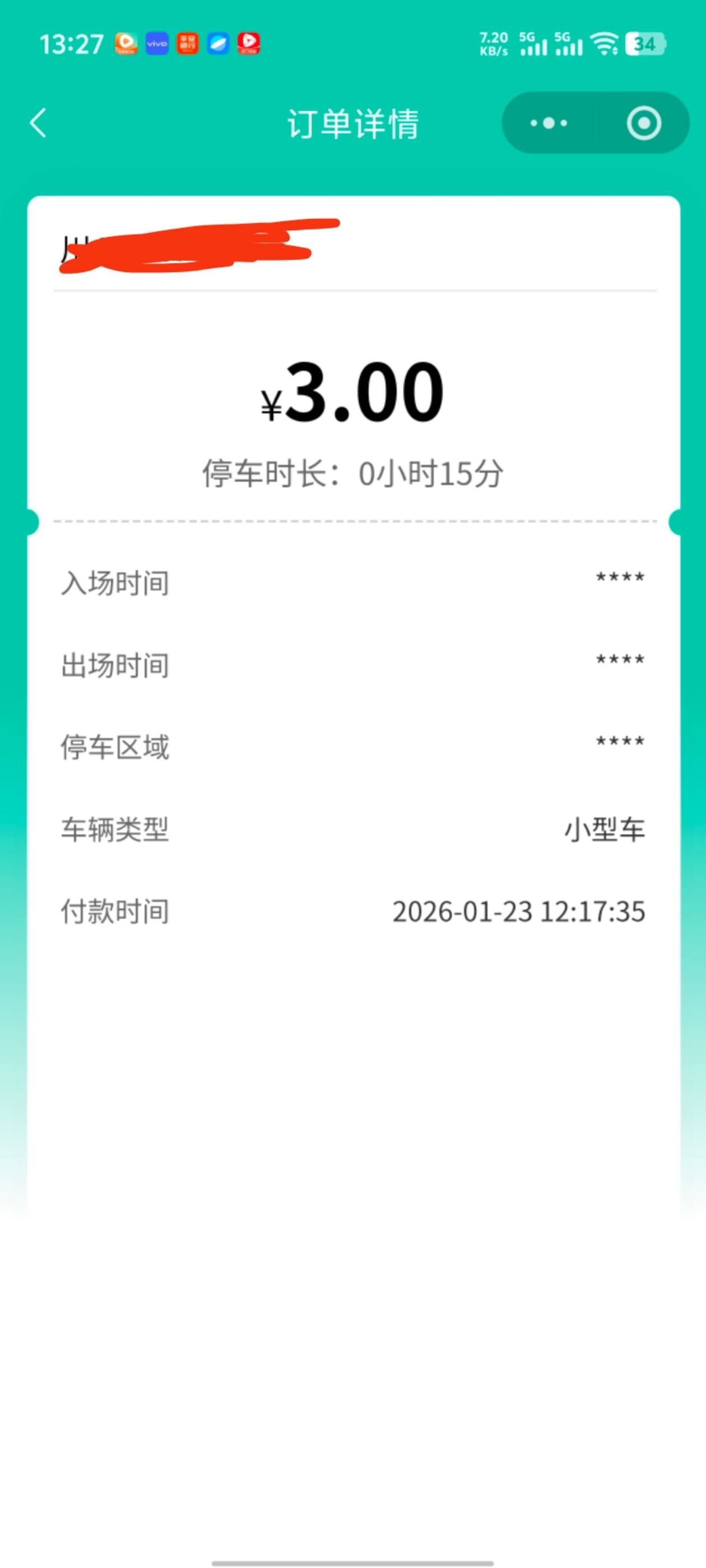The image size is (706, 1568).
Task: Go back from the 订单详情 page
Action: [38, 123]
